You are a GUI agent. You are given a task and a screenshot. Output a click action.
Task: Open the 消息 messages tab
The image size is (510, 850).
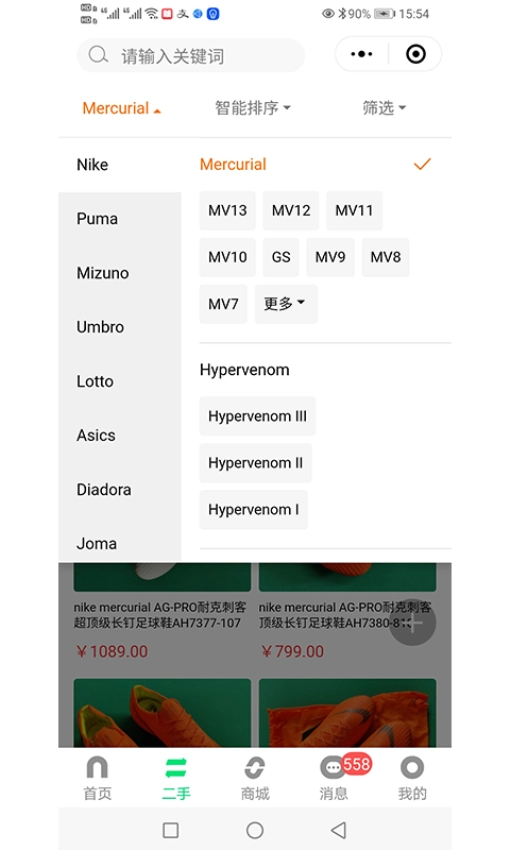pos(334,778)
